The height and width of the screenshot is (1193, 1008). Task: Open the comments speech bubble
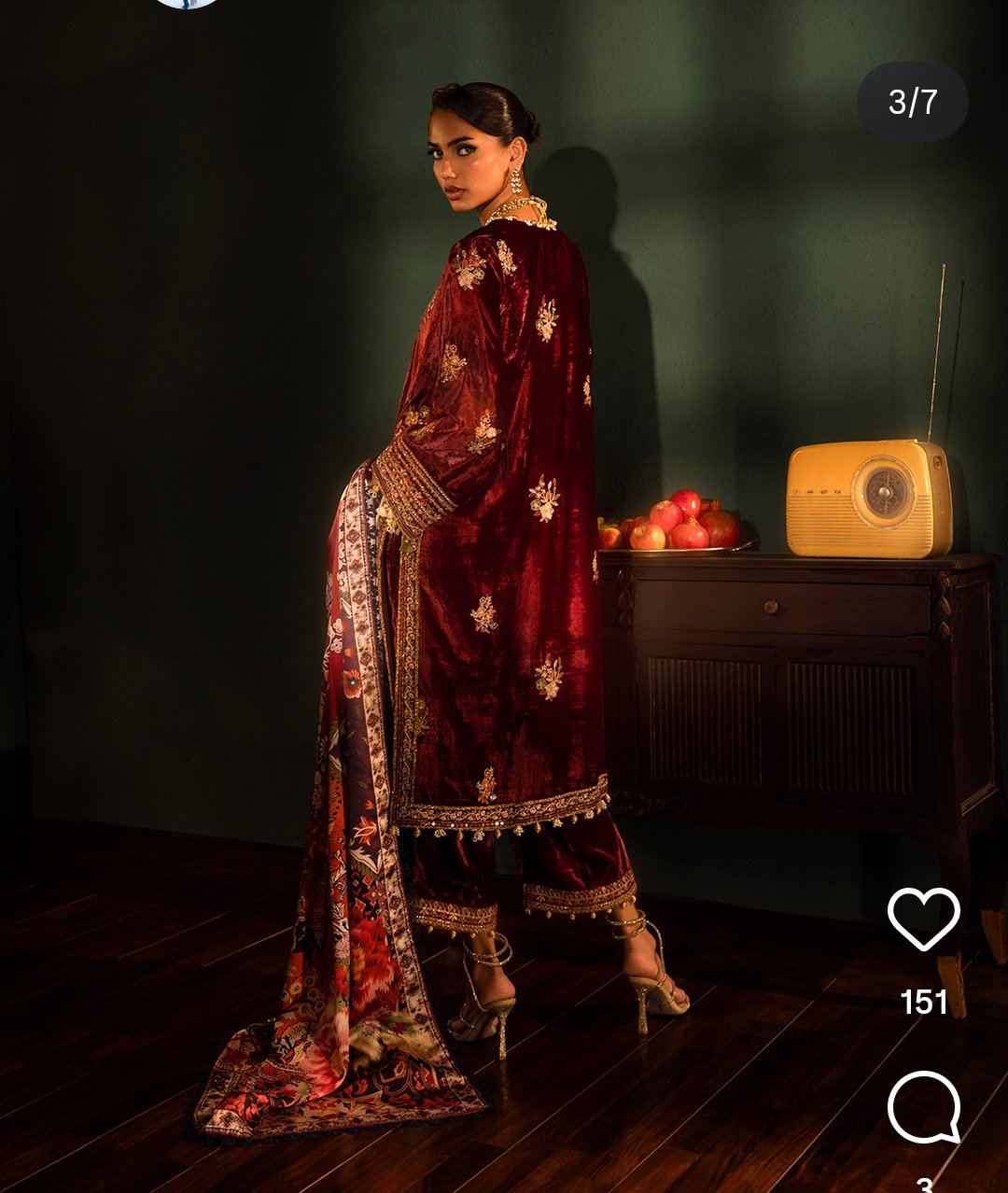coord(923,1107)
